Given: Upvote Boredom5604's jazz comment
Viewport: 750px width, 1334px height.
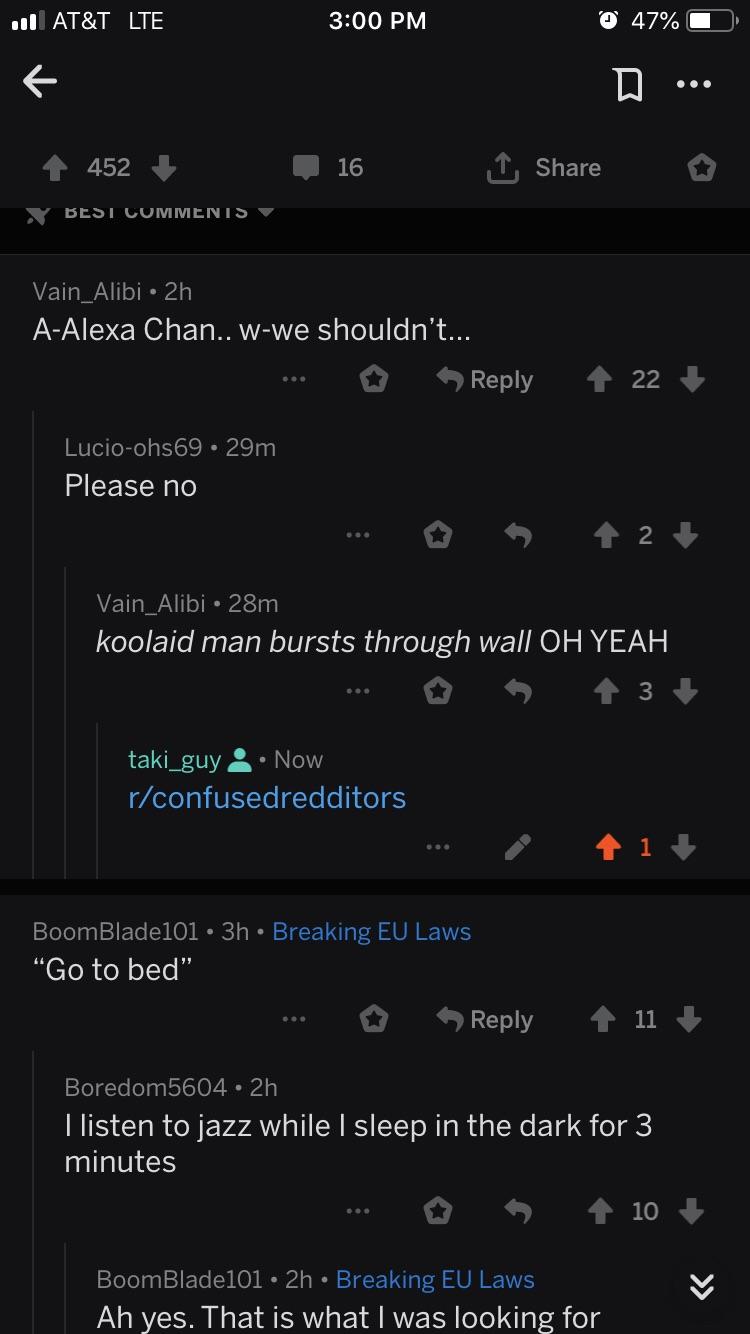Looking at the screenshot, I should pos(599,1212).
